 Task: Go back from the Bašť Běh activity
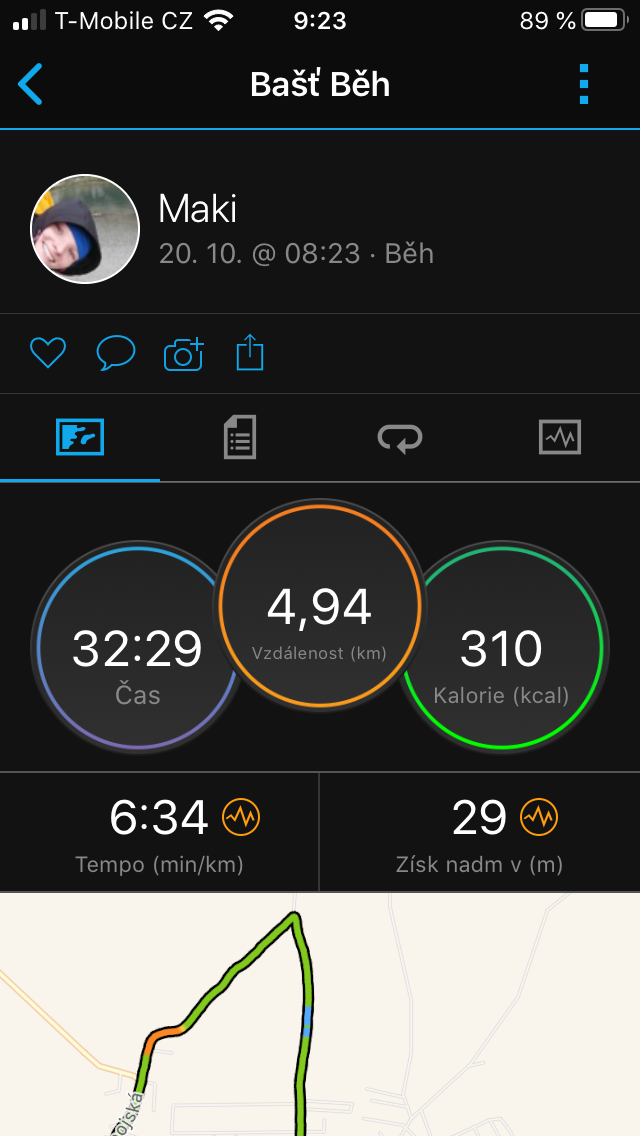[30, 84]
